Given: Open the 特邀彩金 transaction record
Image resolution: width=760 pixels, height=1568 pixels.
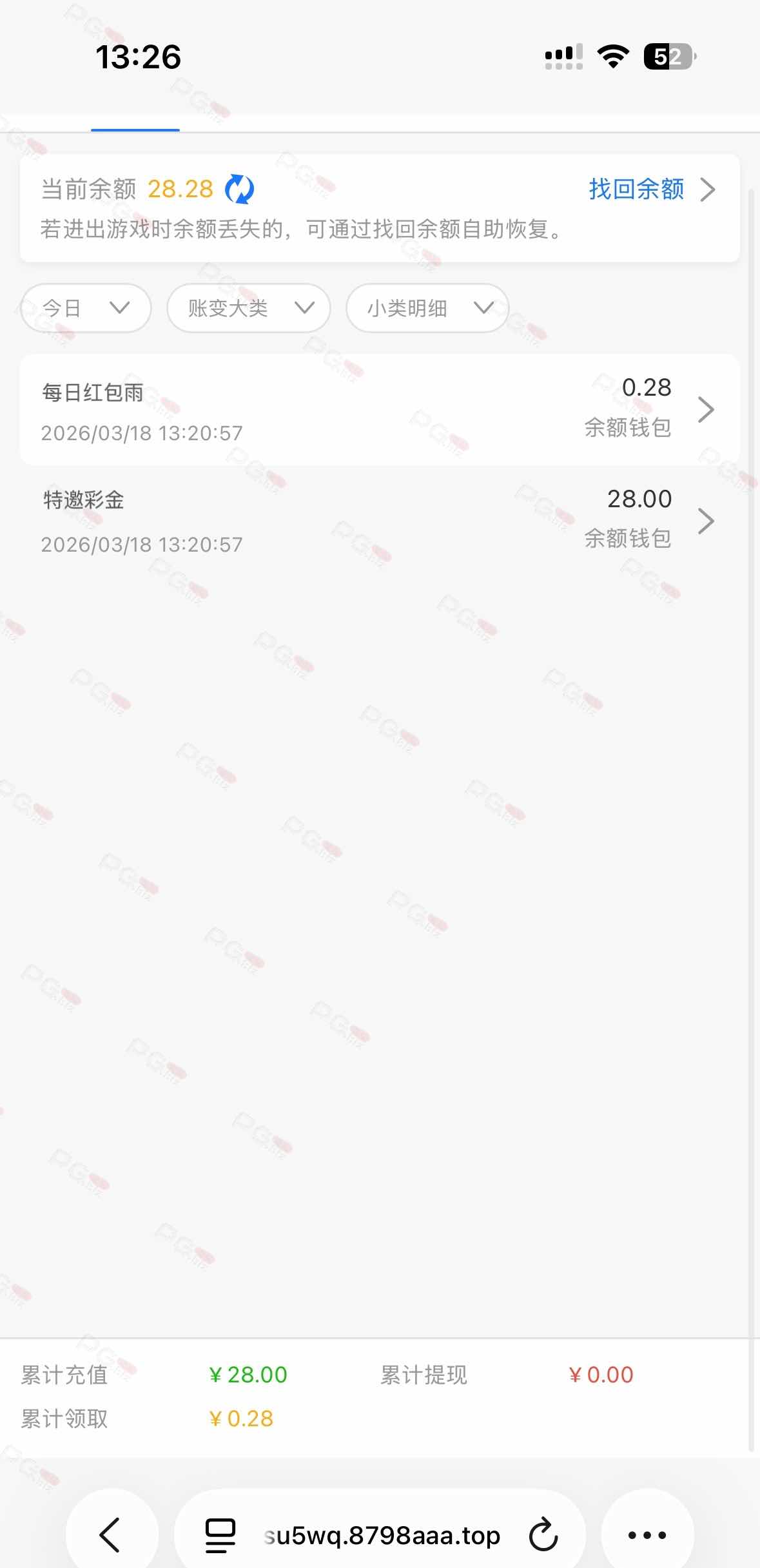Looking at the screenshot, I should point(380,521).
